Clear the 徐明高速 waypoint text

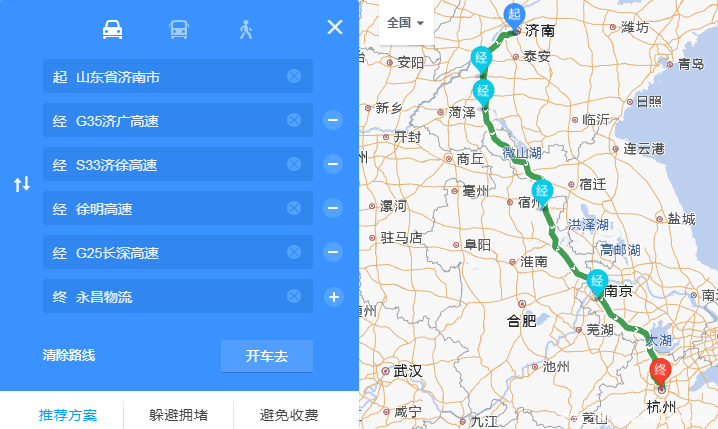pyautogui.click(x=294, y=208)
